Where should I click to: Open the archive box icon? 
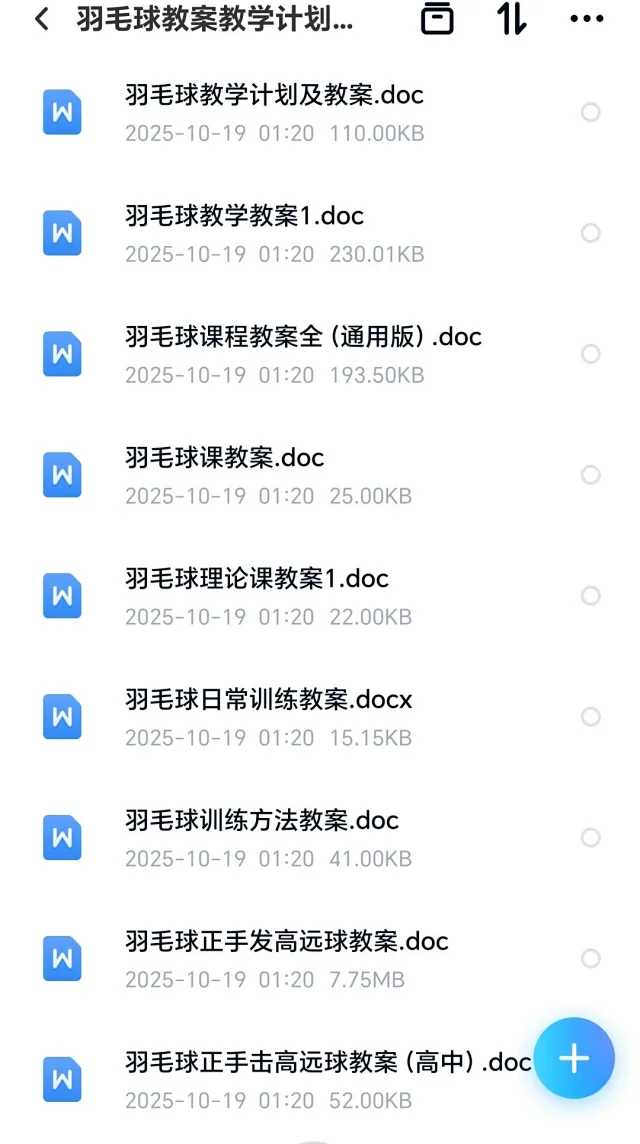437,19
